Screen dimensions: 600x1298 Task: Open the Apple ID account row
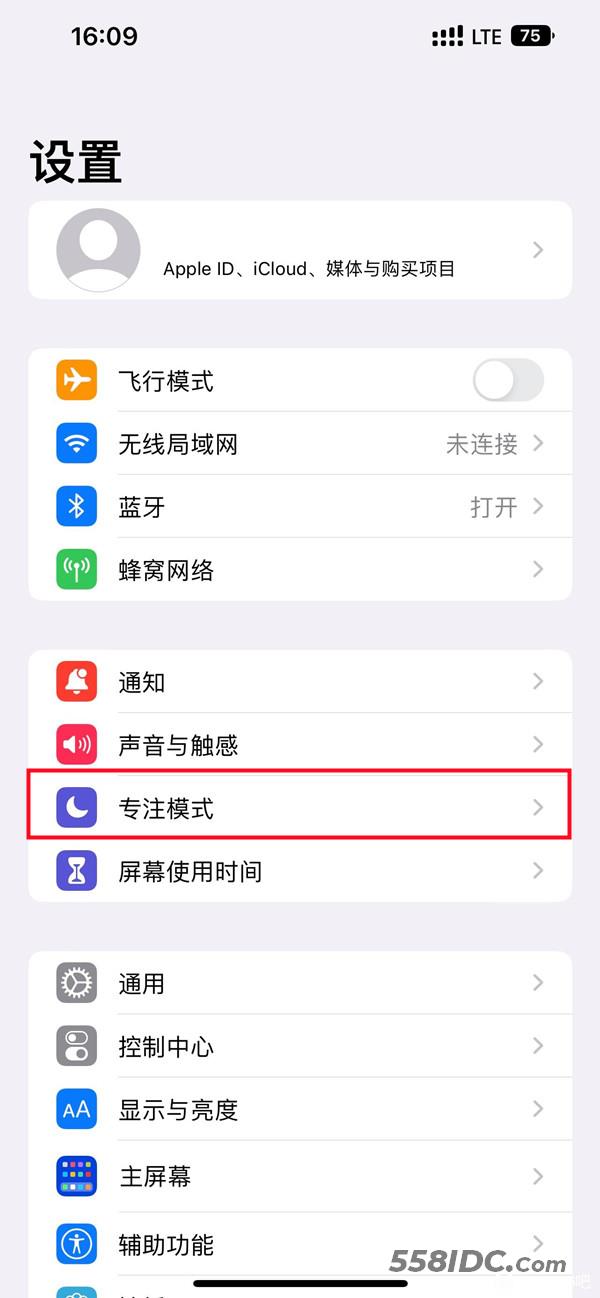point(300,250)
